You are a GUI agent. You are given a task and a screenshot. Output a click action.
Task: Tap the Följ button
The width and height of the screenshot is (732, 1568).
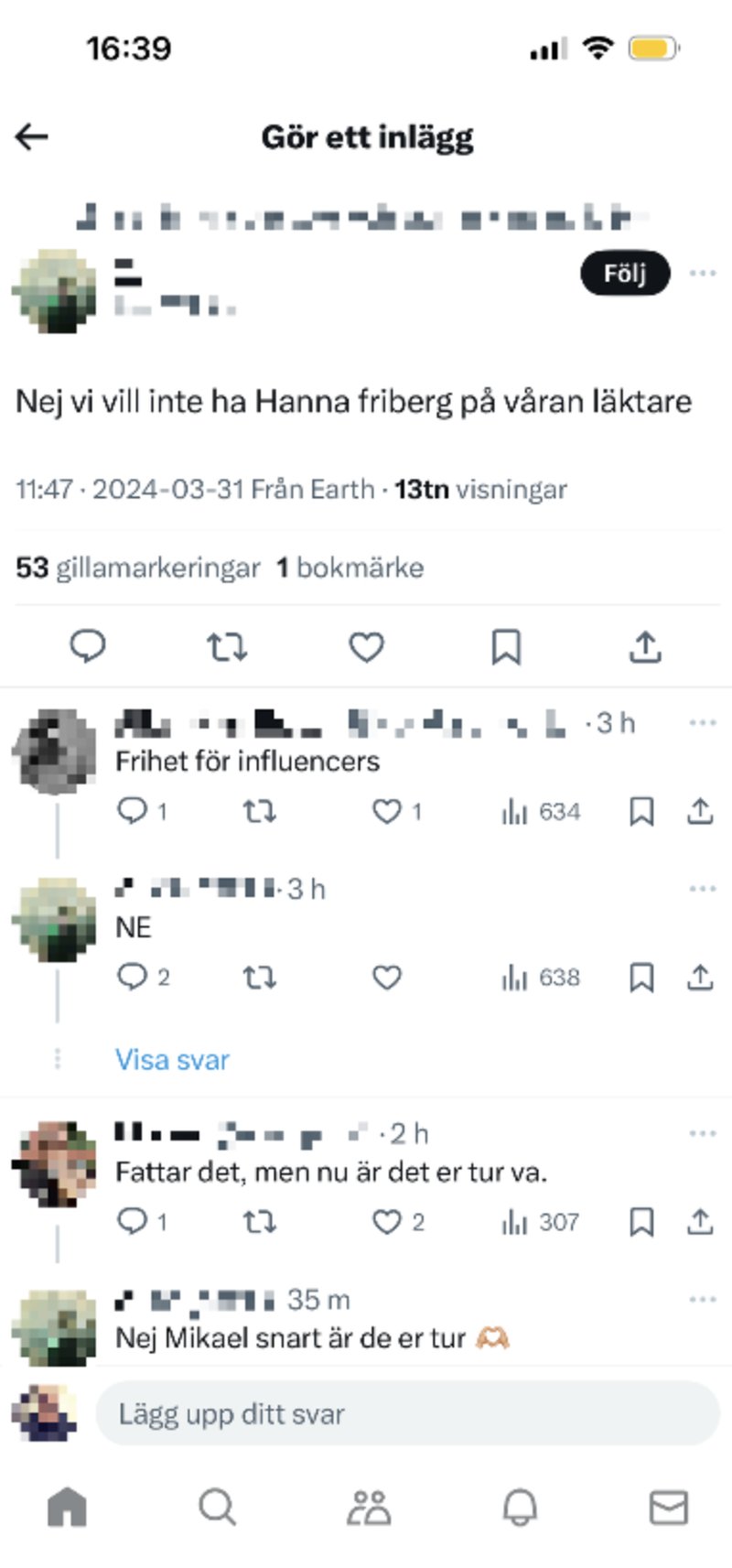pos(625,273)
